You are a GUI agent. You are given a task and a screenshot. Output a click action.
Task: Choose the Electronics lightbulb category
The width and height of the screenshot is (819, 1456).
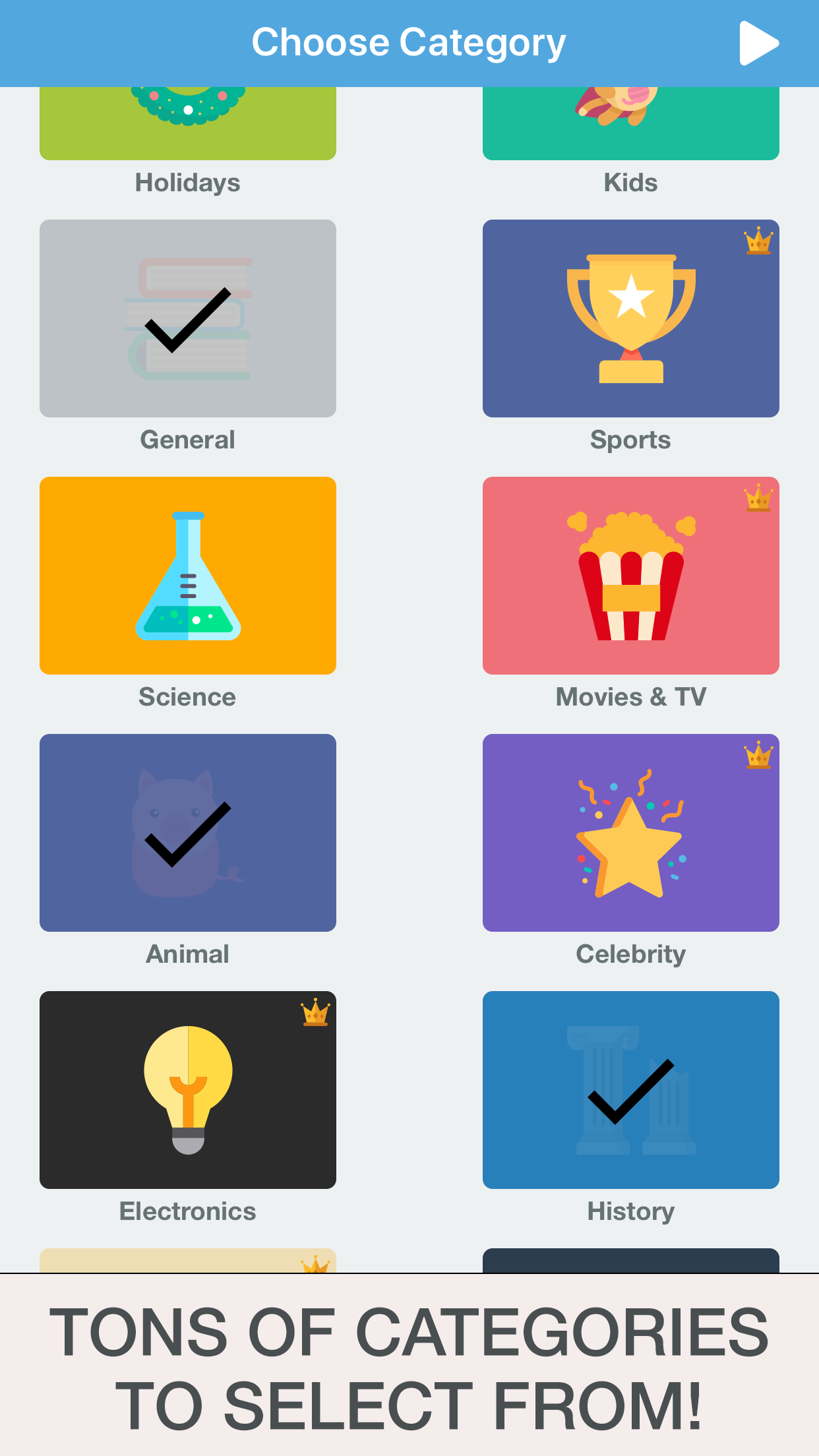pyautogui.click(x=188, y=1090)
